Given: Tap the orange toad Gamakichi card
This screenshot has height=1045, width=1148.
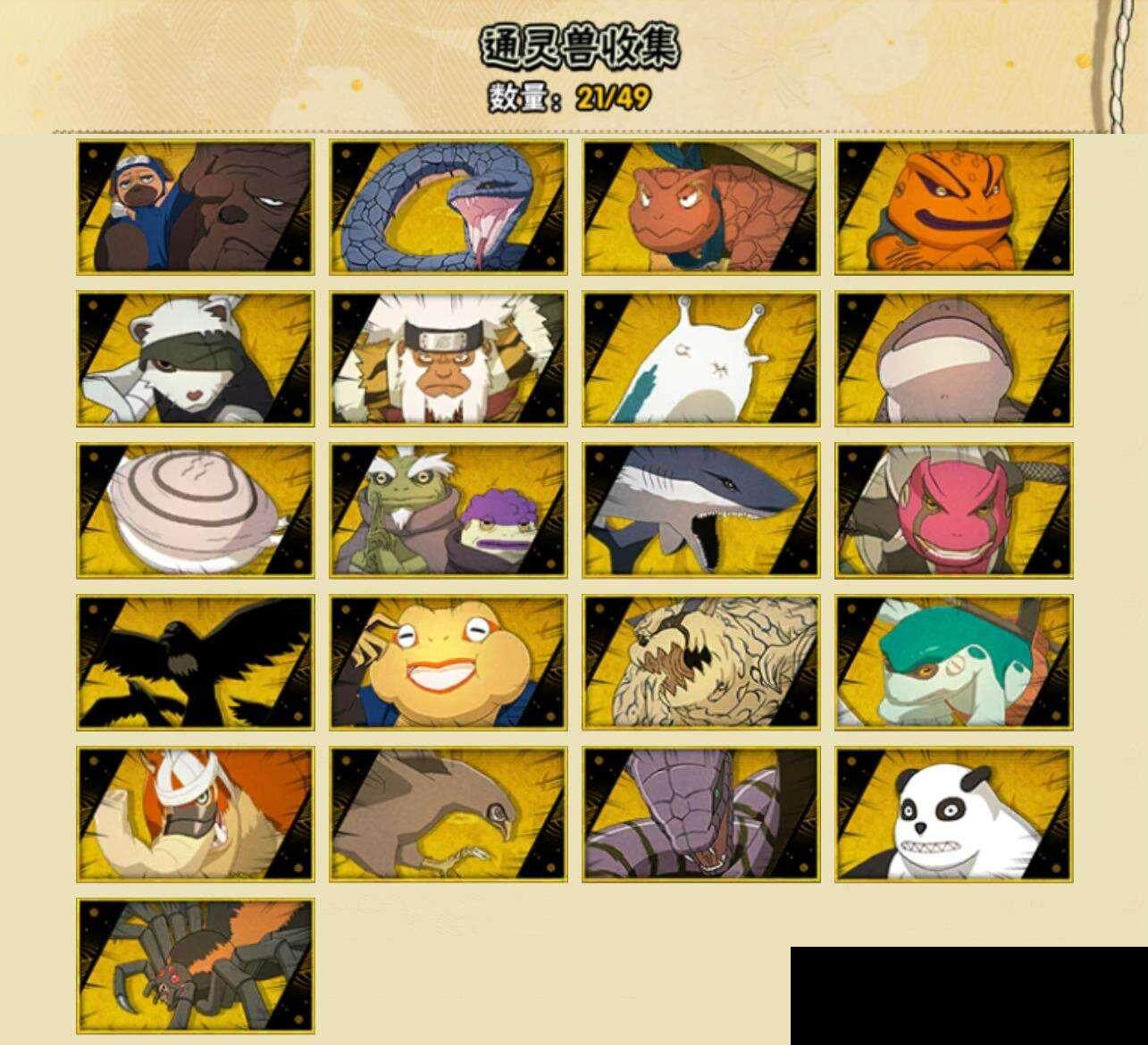Looking at the screenshot, I should coord(954,207).
